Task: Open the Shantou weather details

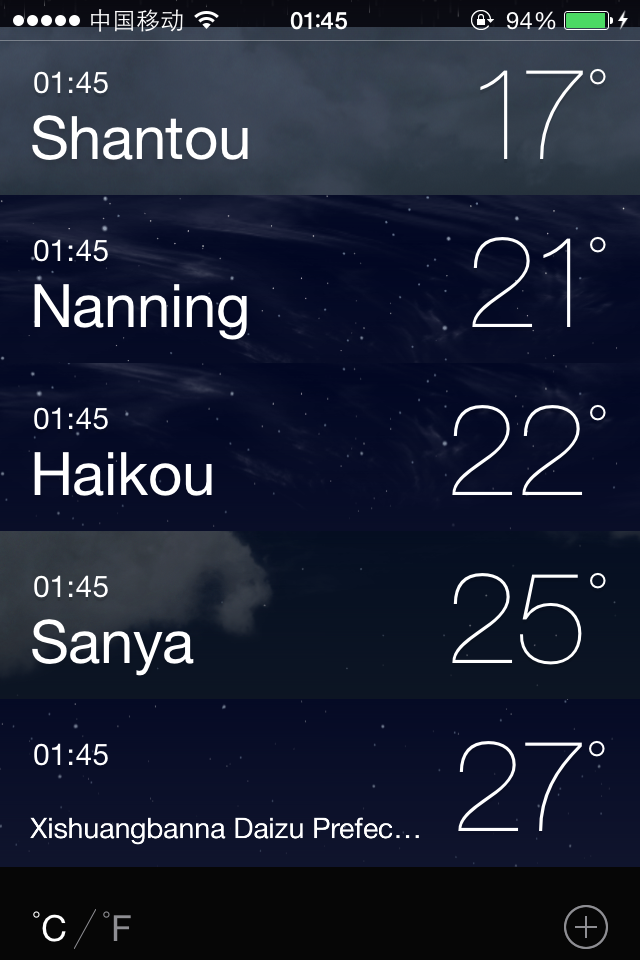Action: click(x=320, y=118)
